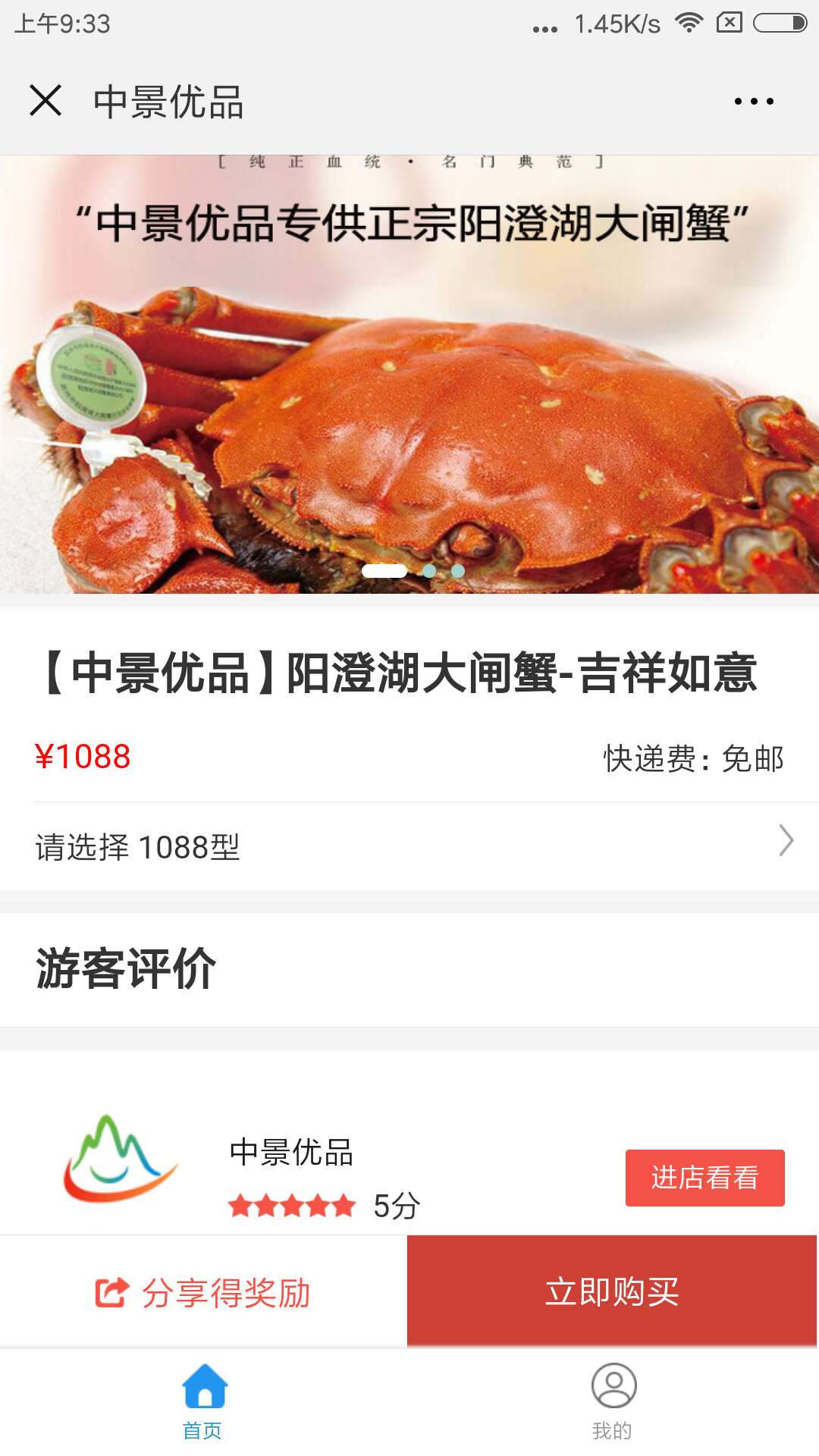819x1456 pixels.
Task: Go to the 我的 tab
Action: coord(613,1401)
